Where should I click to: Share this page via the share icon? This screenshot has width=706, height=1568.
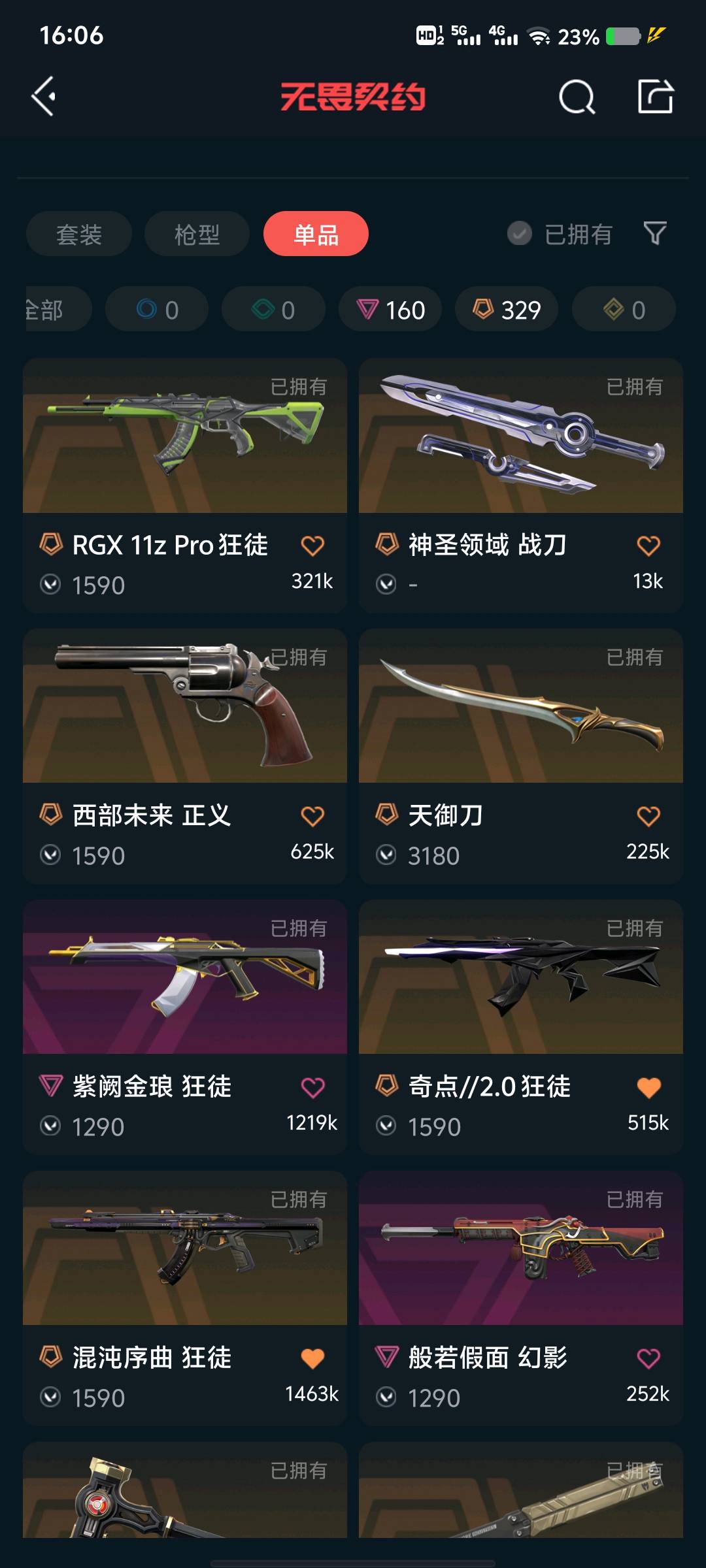coord(655,97)
